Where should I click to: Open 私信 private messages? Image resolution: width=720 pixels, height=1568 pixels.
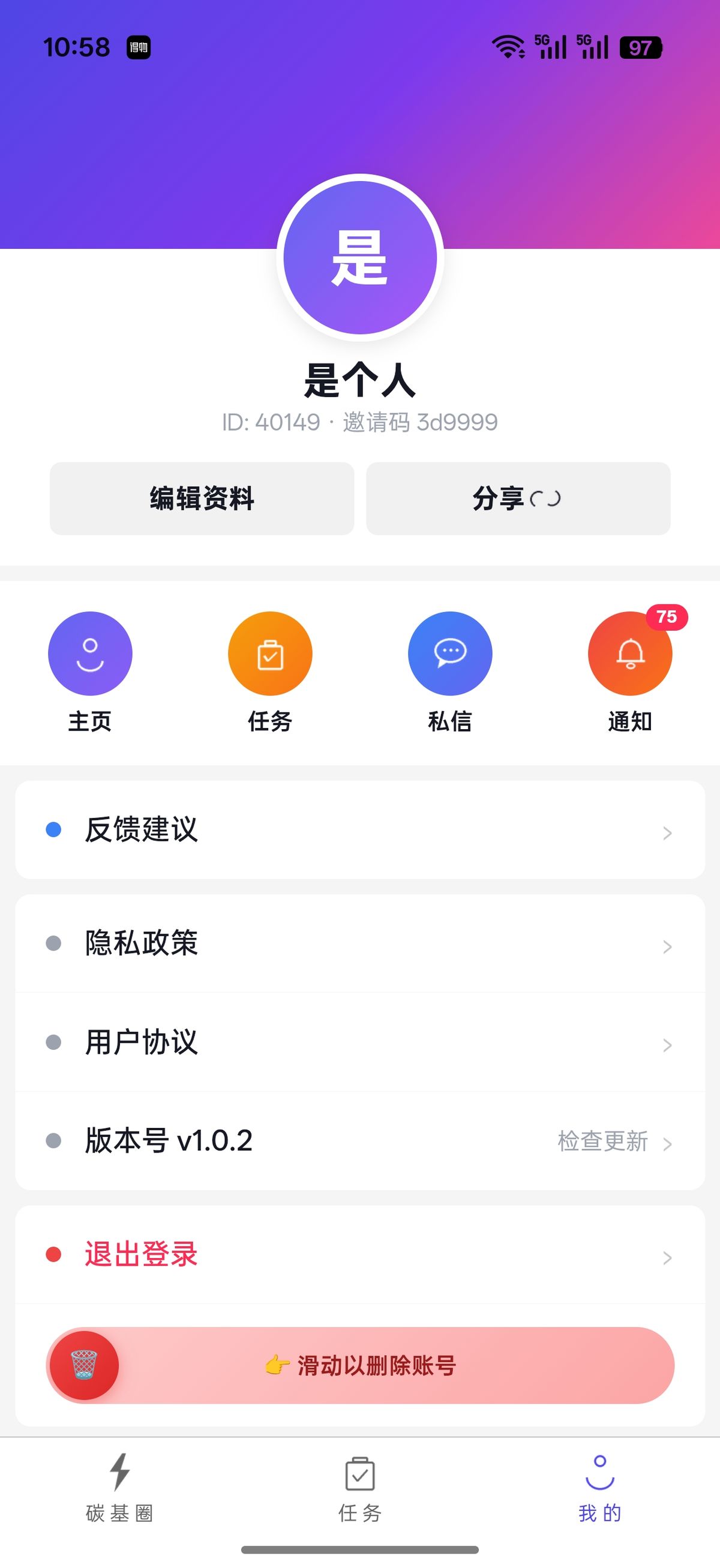(x=450, y=654)
